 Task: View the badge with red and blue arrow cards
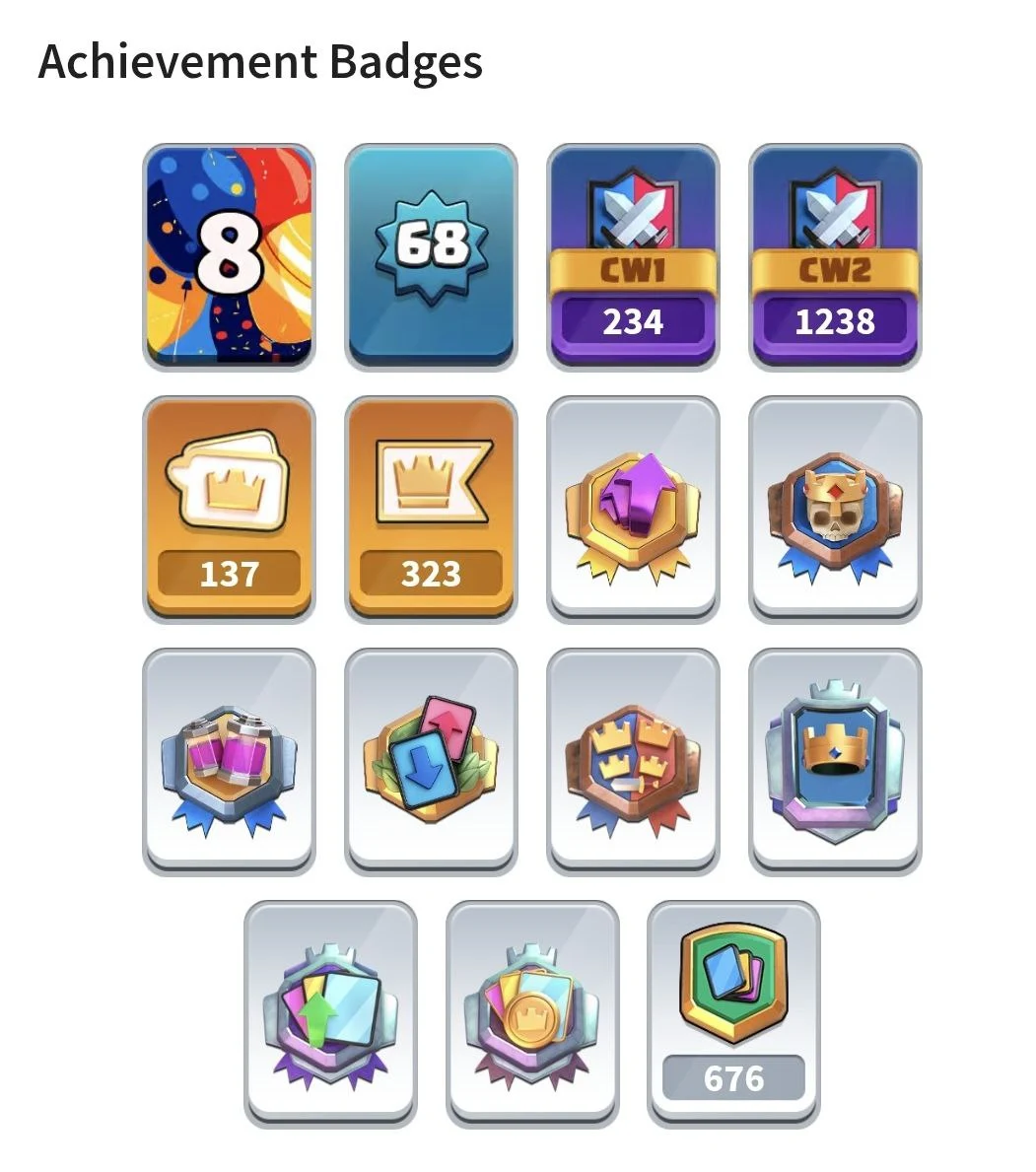[x=431, y=760]
